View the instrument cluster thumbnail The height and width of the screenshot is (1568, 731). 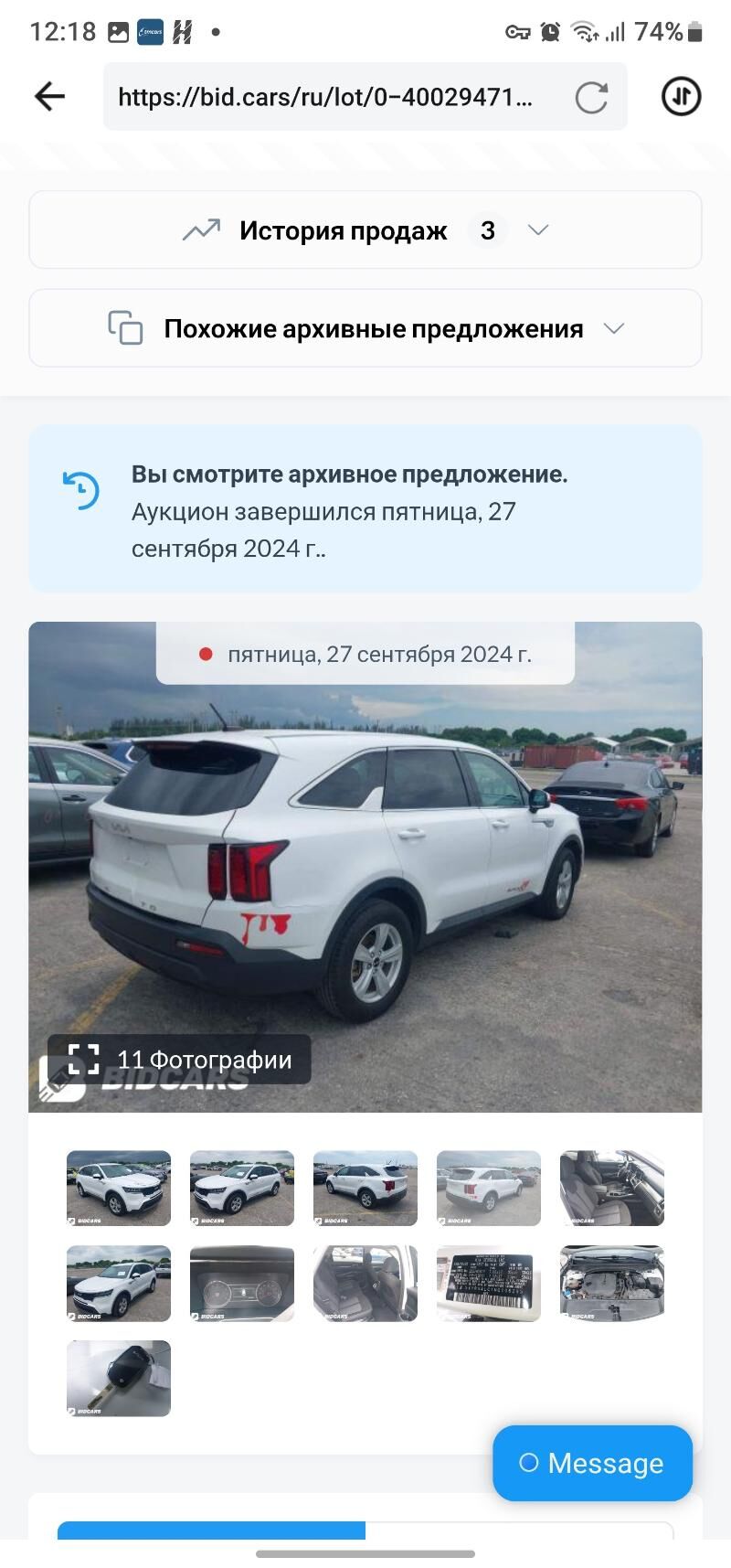click(242, 1283)
